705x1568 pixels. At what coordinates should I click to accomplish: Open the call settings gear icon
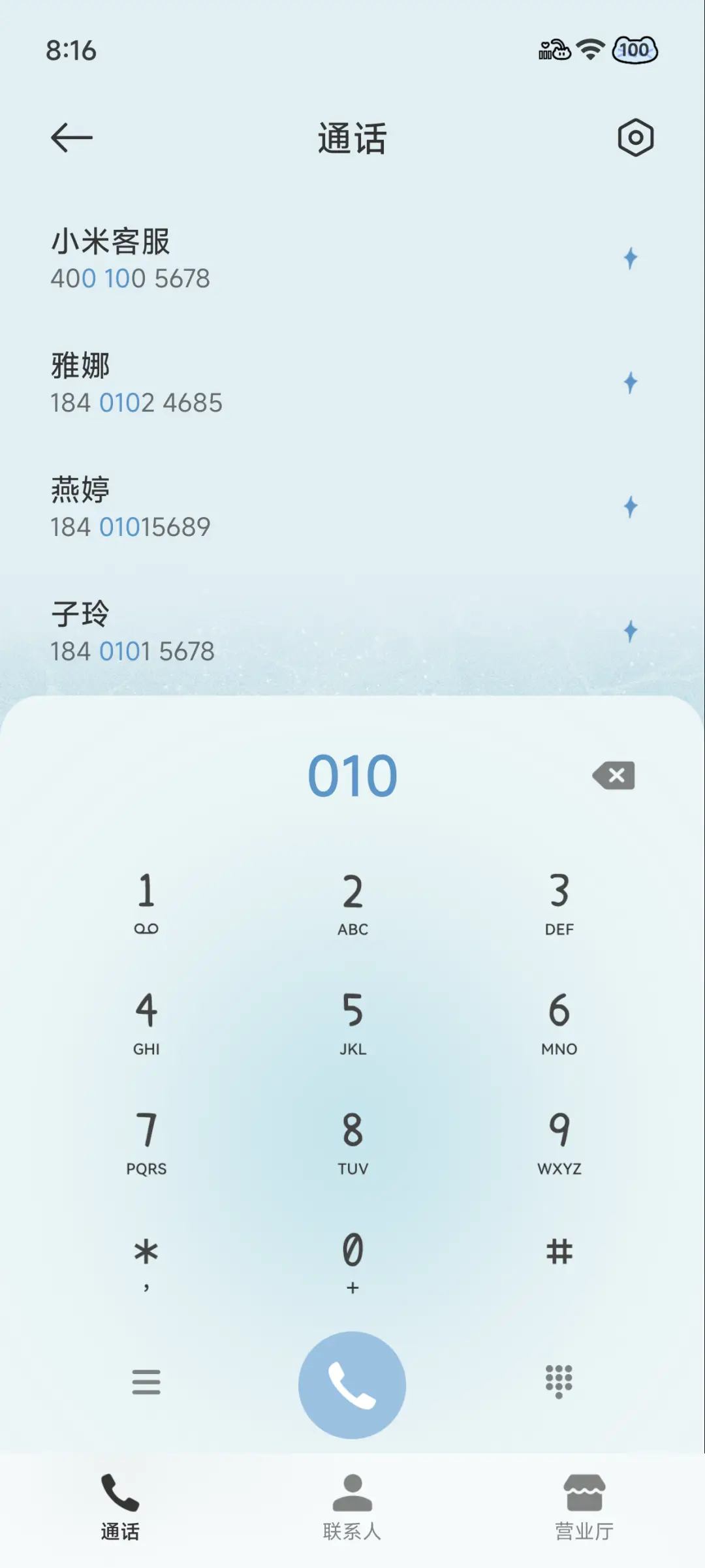click(x=634, y=138)
